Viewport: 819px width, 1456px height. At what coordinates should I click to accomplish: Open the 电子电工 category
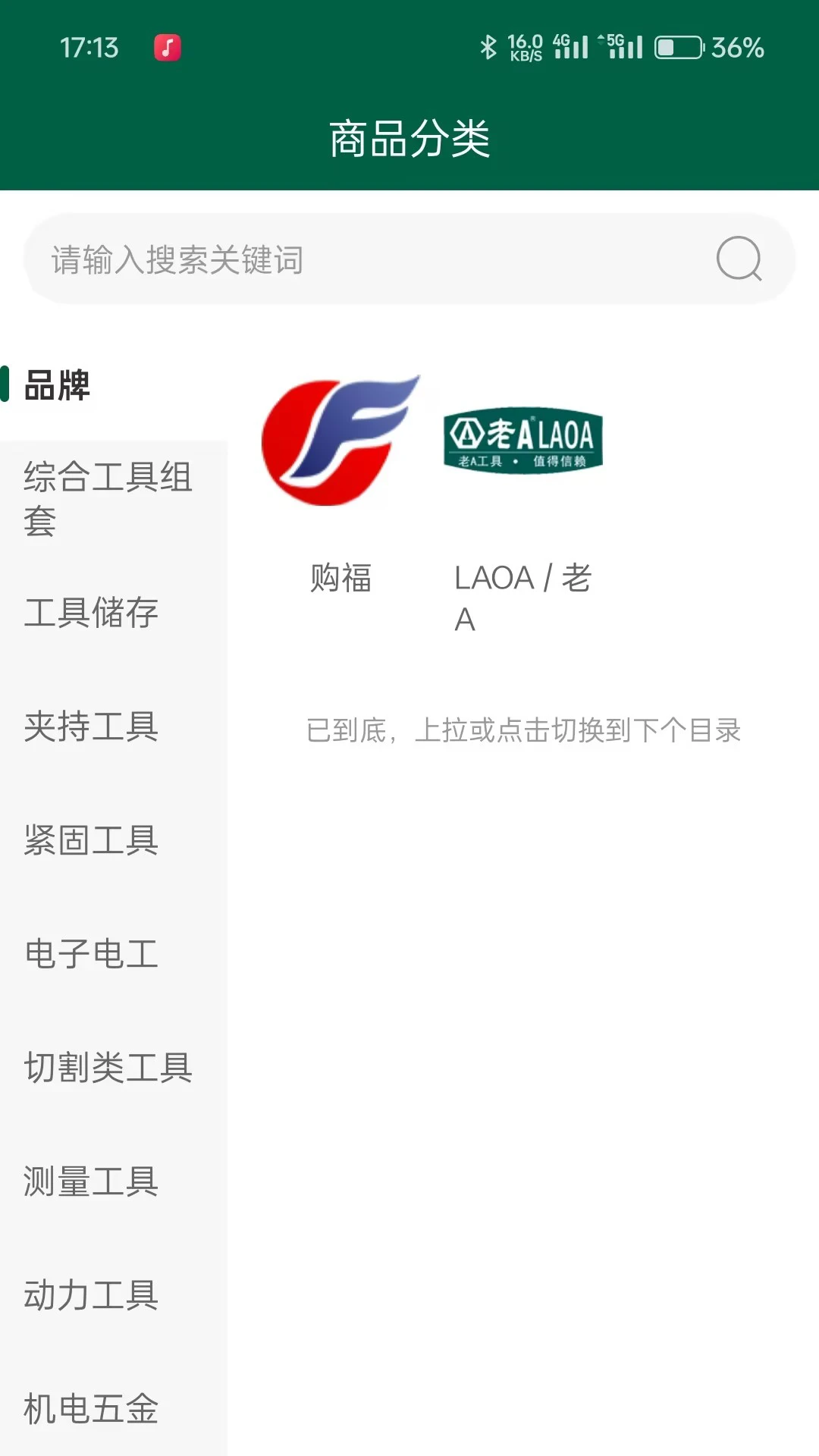[x=91, y=954]
